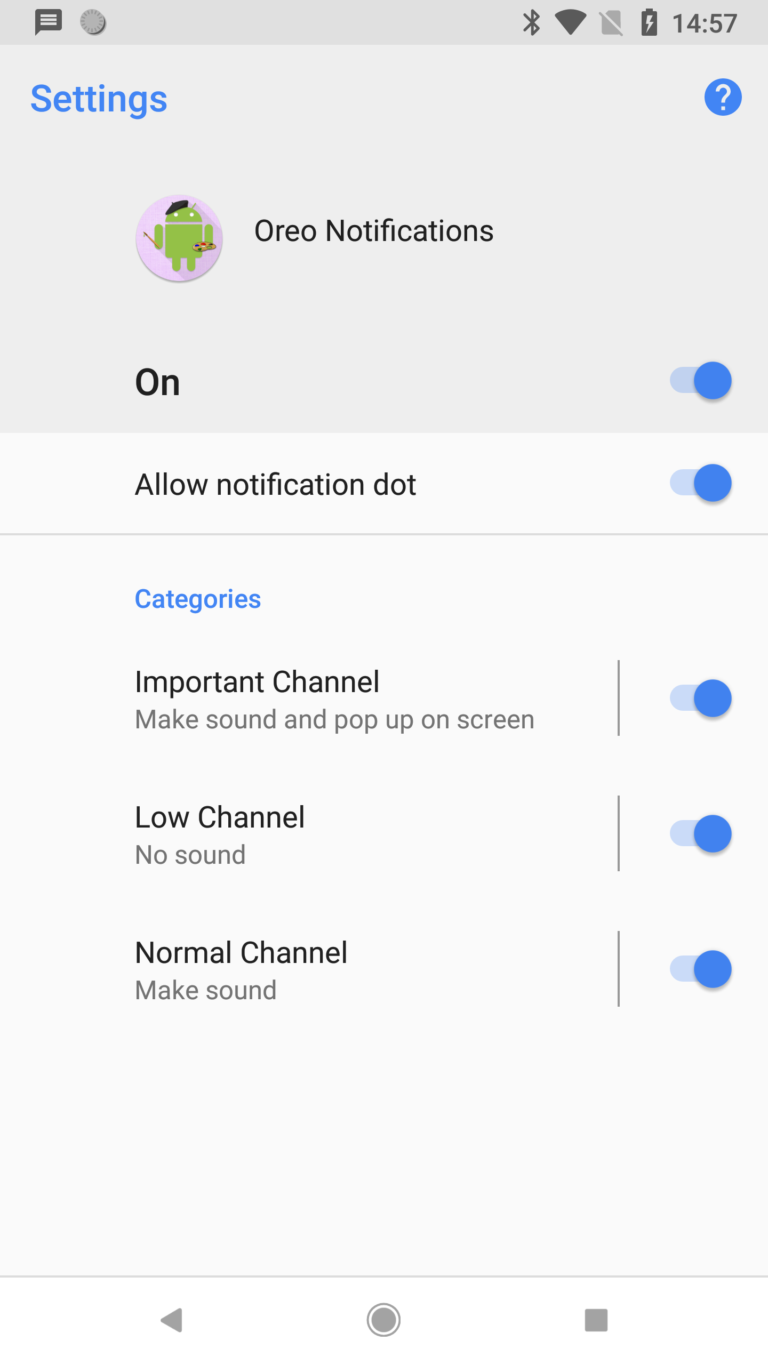The image size is (768, 1365).
Task: Tap the Settings heading
Action: pyautogui.click(x=98, y=98)
